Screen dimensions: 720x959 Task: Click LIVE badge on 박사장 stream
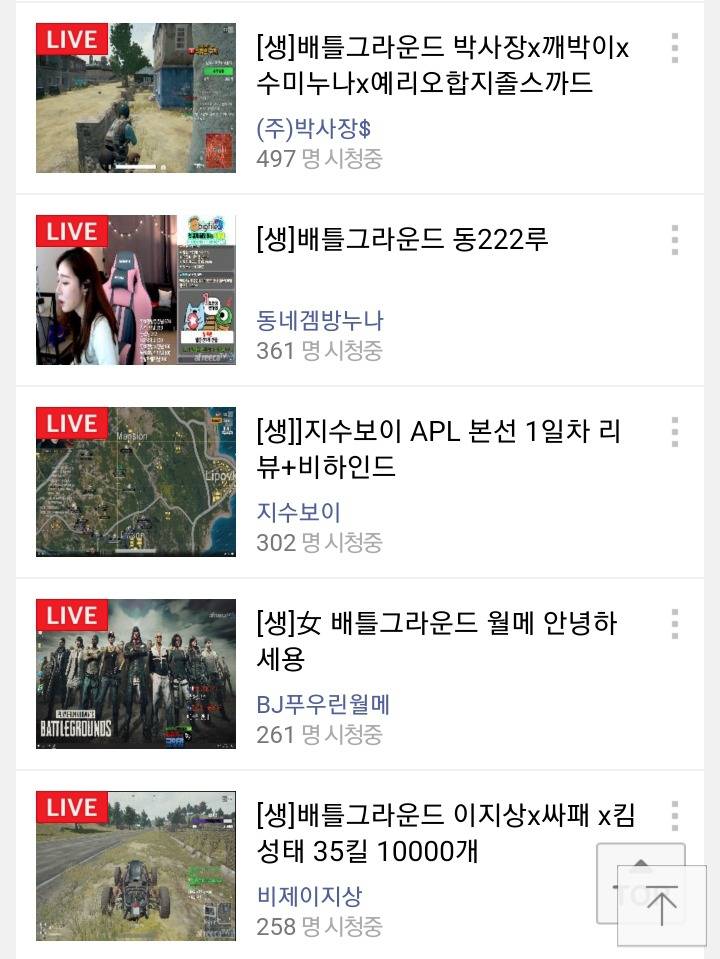pyautogui.click(x=70, y=39)
